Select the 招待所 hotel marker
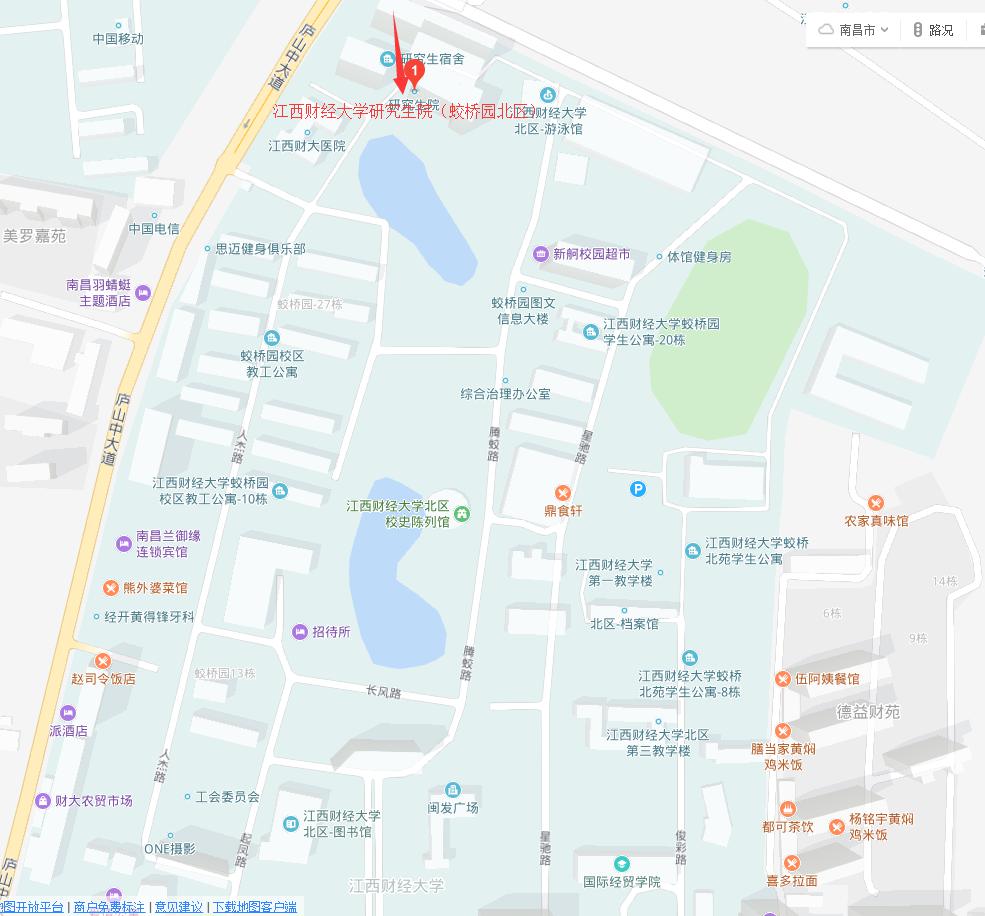The width and height of the screenshot is (985, 916). point(299,632)
